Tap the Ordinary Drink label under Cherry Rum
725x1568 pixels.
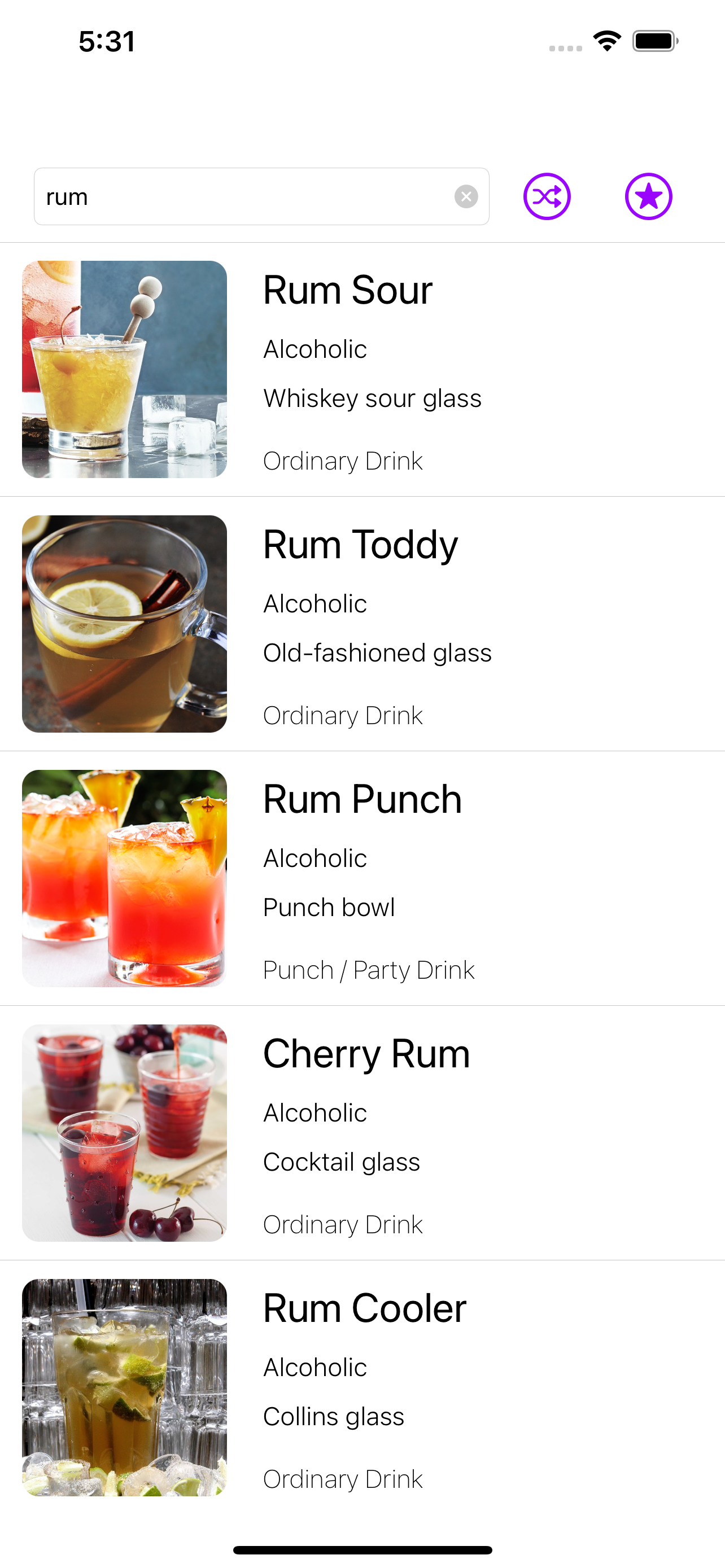[x=342, y=1224]
